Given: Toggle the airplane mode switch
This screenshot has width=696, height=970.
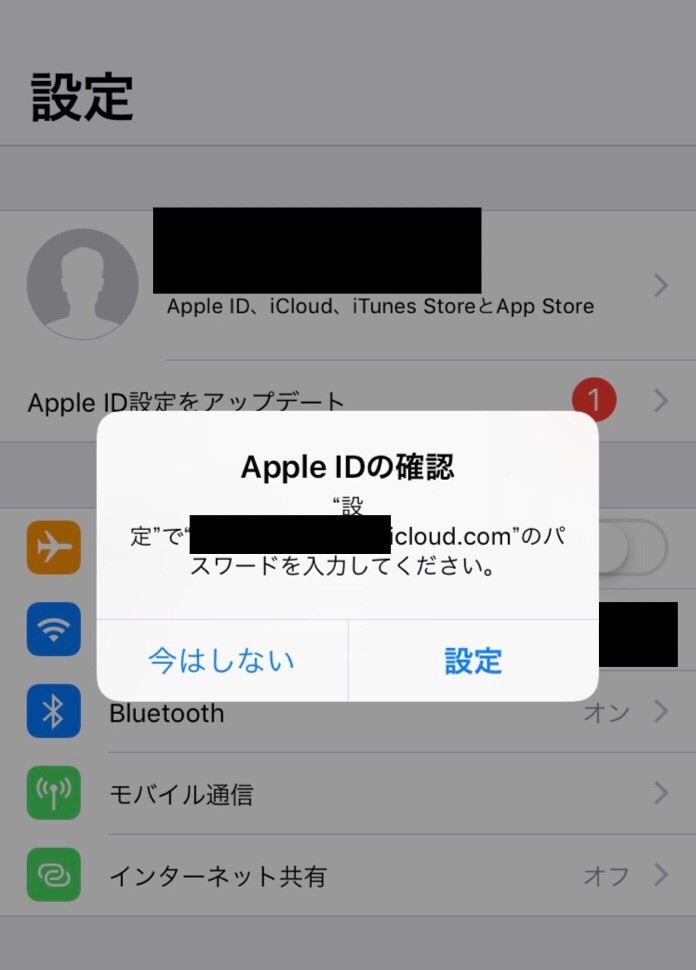Looking at the screenshot, I should pos(635,547).
